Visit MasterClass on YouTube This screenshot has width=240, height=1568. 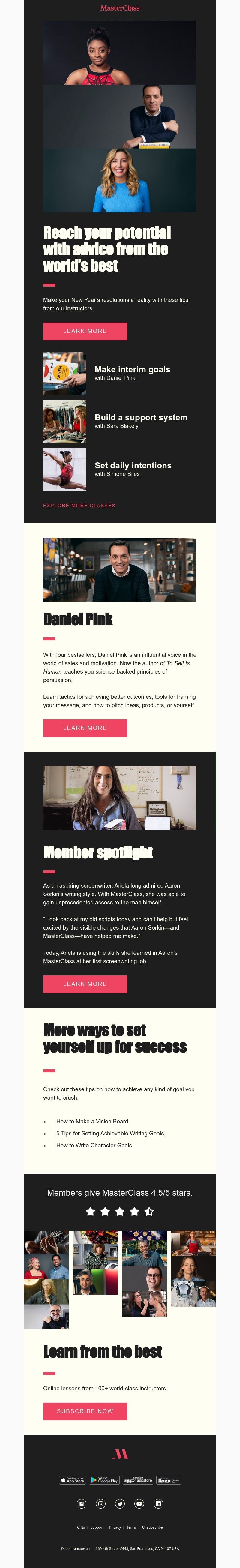coord(139,1503)
